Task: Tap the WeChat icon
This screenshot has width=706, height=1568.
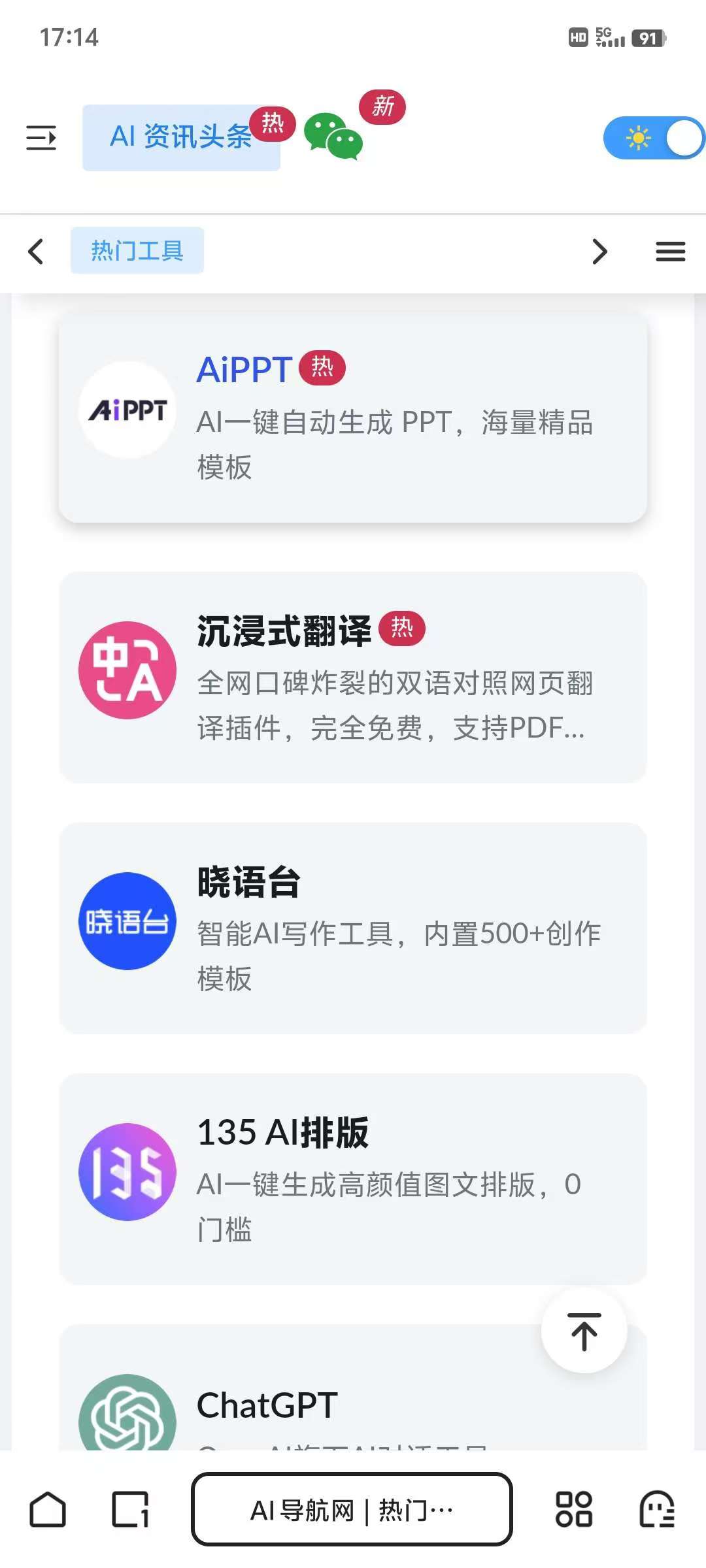Action: click(x=333, y=137)
